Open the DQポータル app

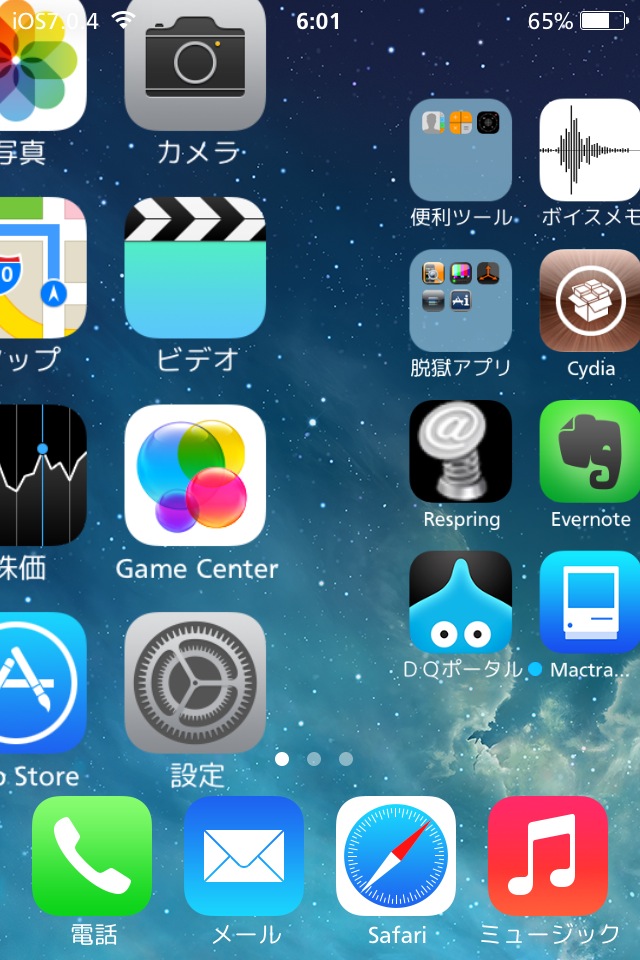[460, 601]
